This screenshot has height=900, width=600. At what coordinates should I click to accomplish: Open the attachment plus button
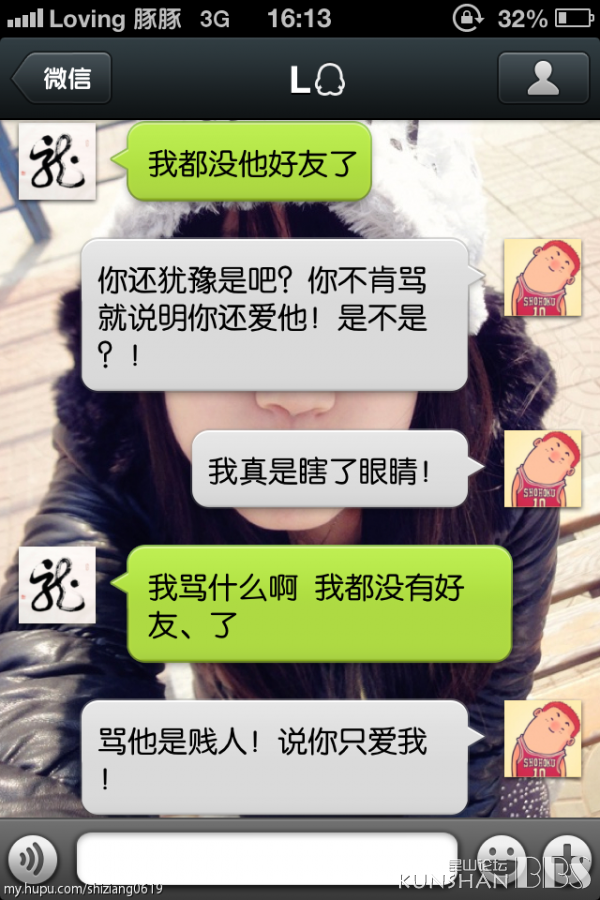pyautogui.click(x=567, y=858)
